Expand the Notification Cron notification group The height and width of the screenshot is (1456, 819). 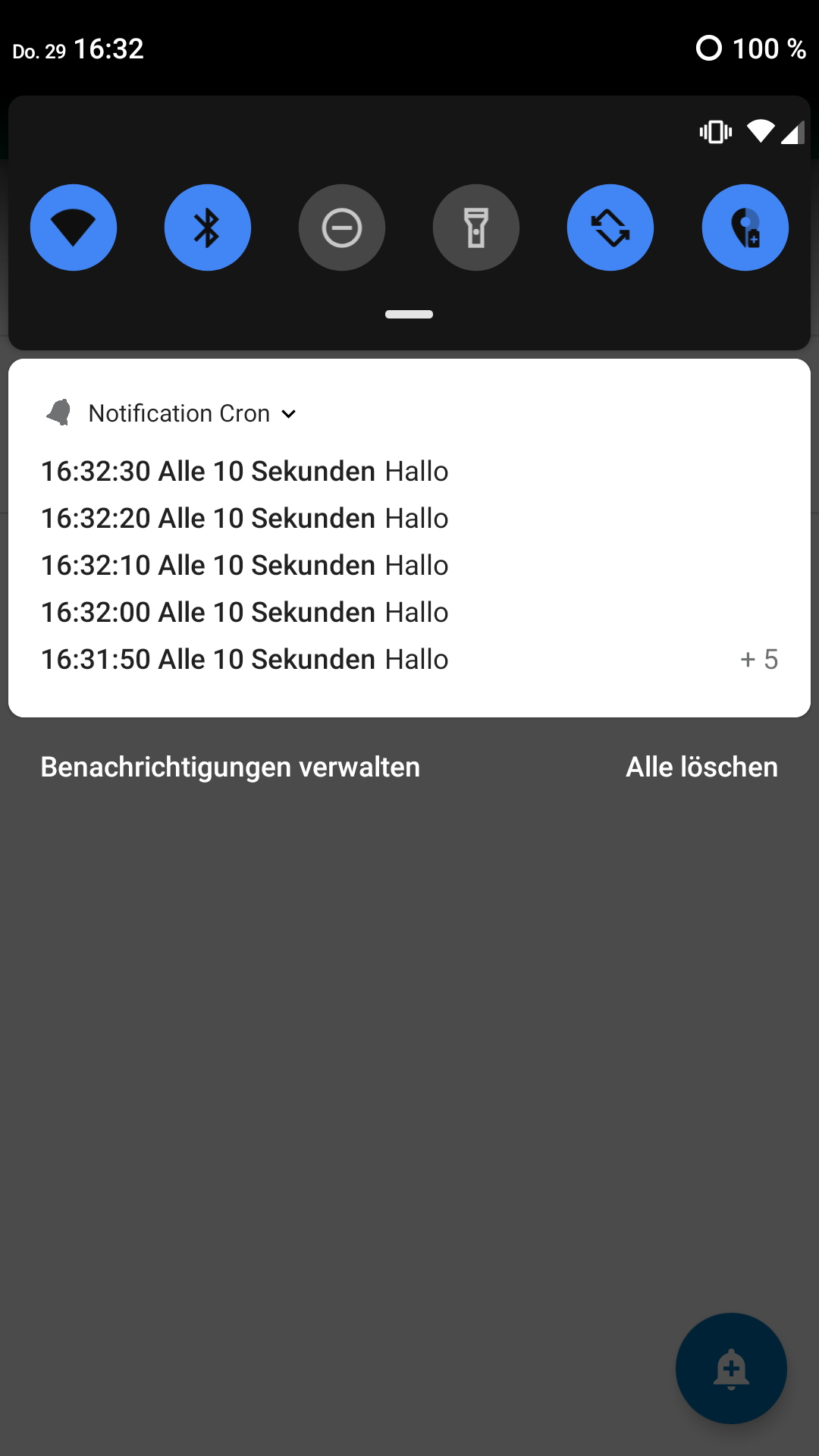289,414
